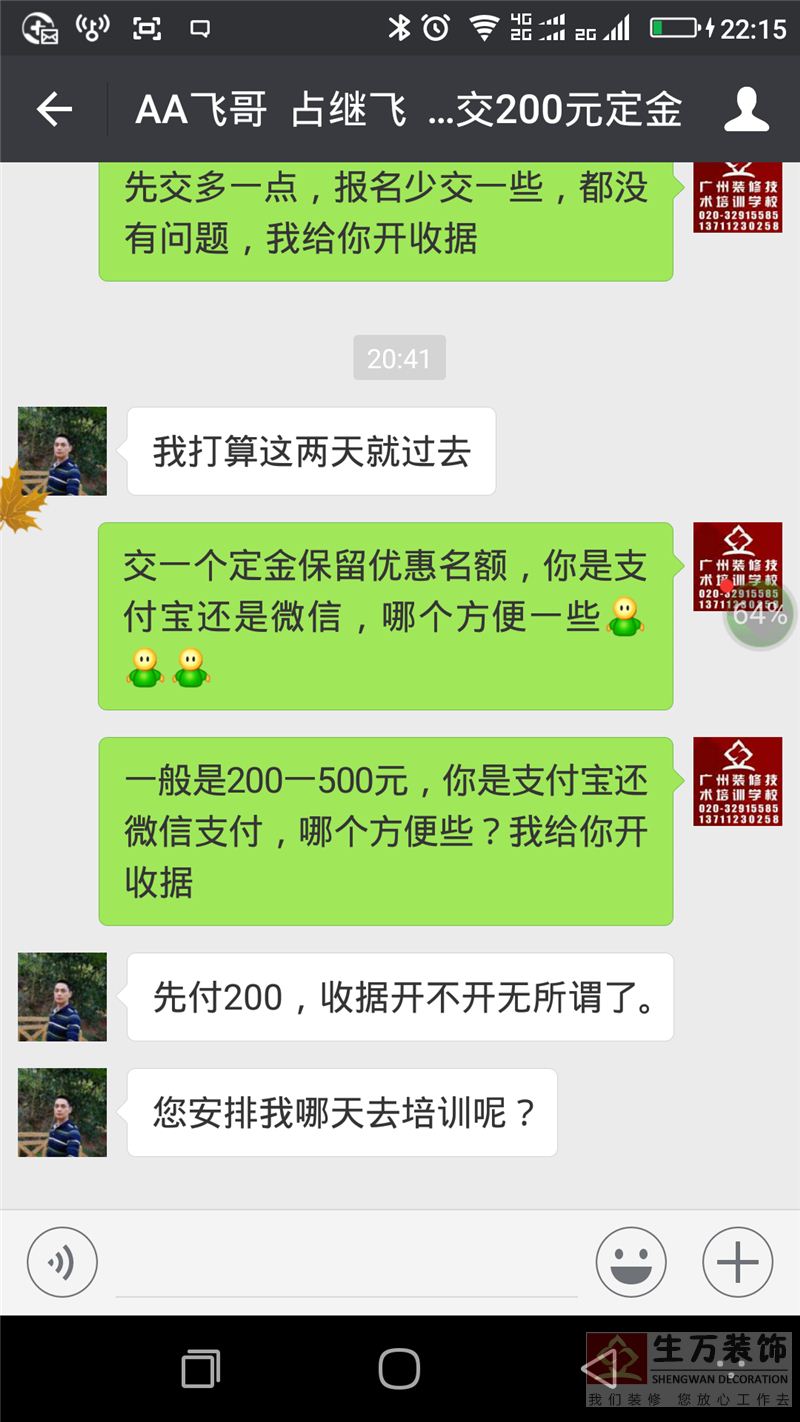Tap the system home button

coord(399,1369)
